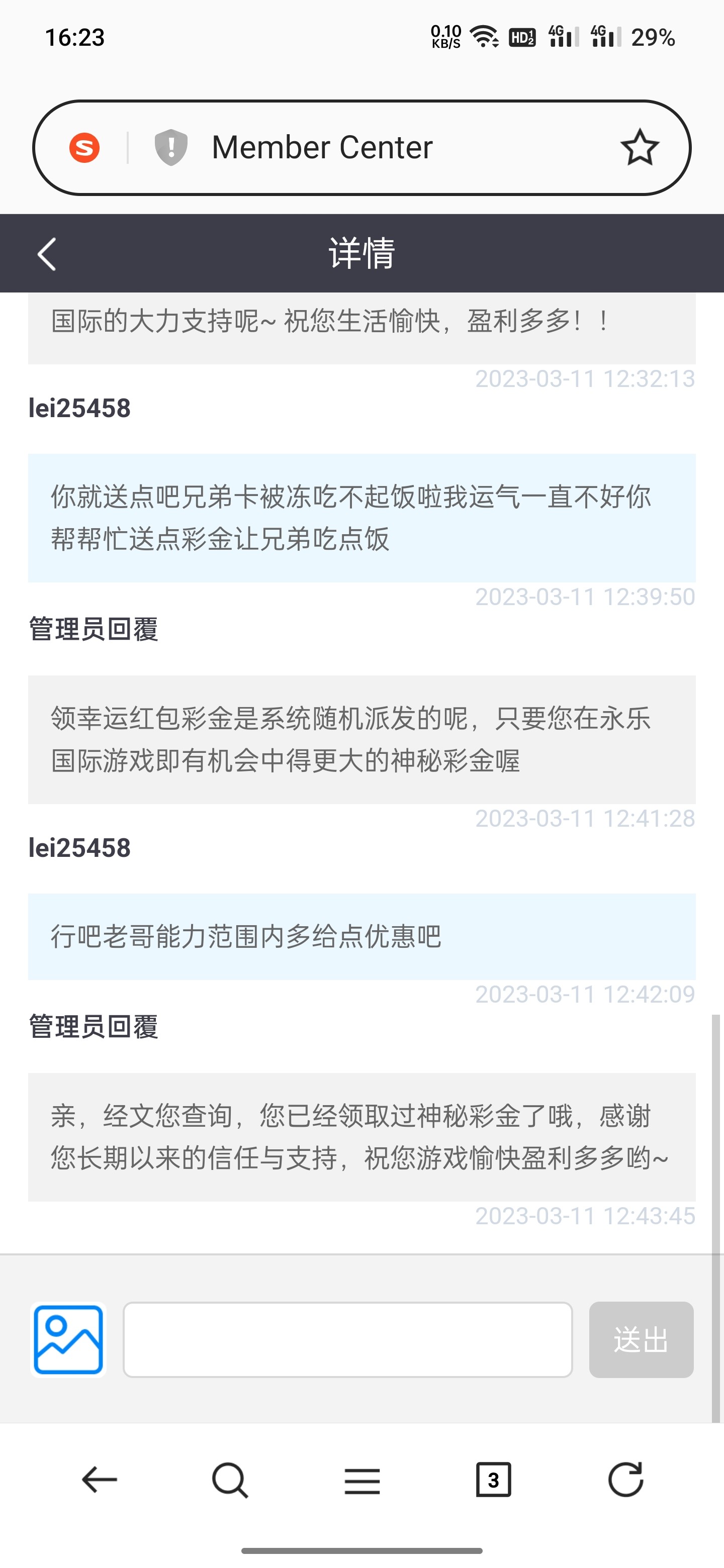Open the Sogou search engine icon
Image resolution: width=724 pixels, height=1568 pixels.
[84, 148]
